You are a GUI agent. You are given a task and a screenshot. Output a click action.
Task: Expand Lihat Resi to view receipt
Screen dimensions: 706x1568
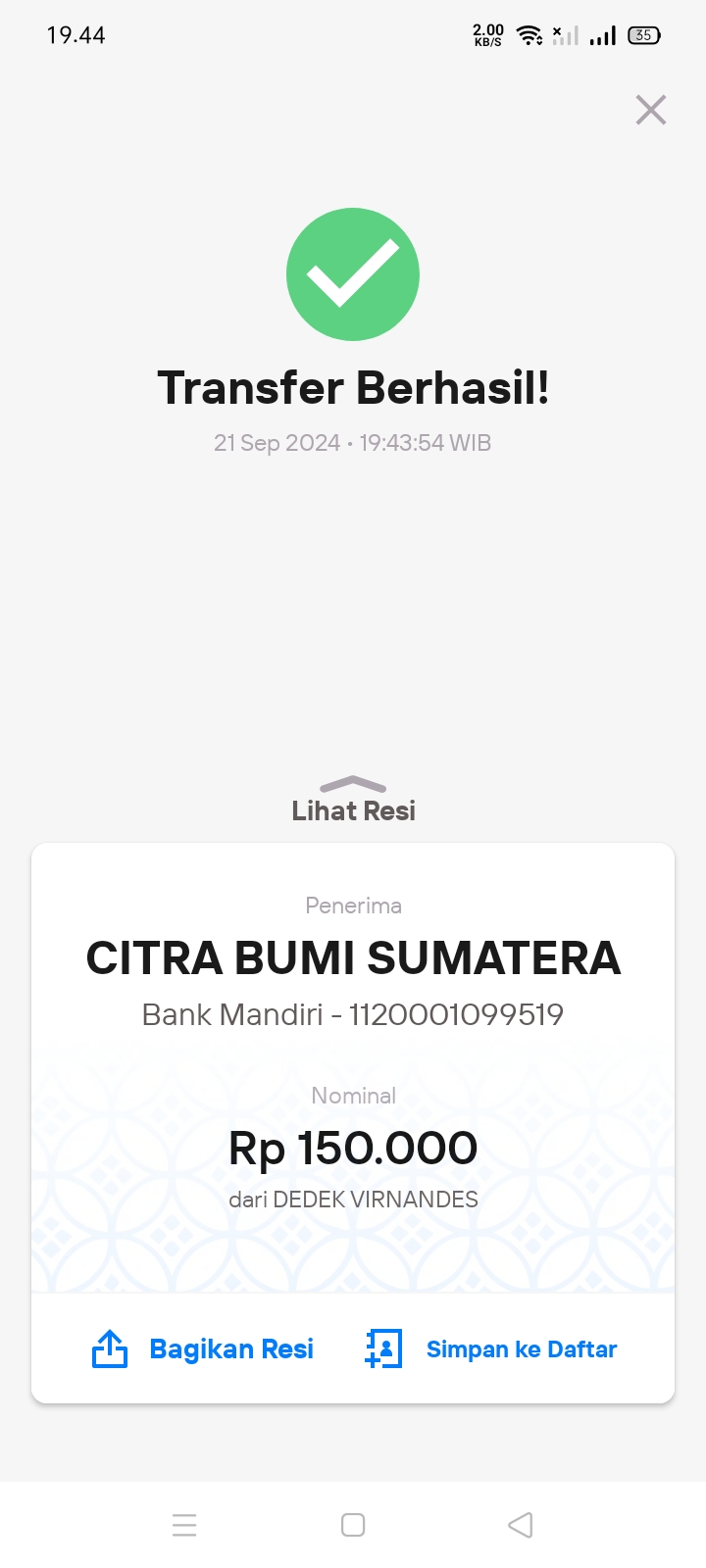tap(353, 800)
